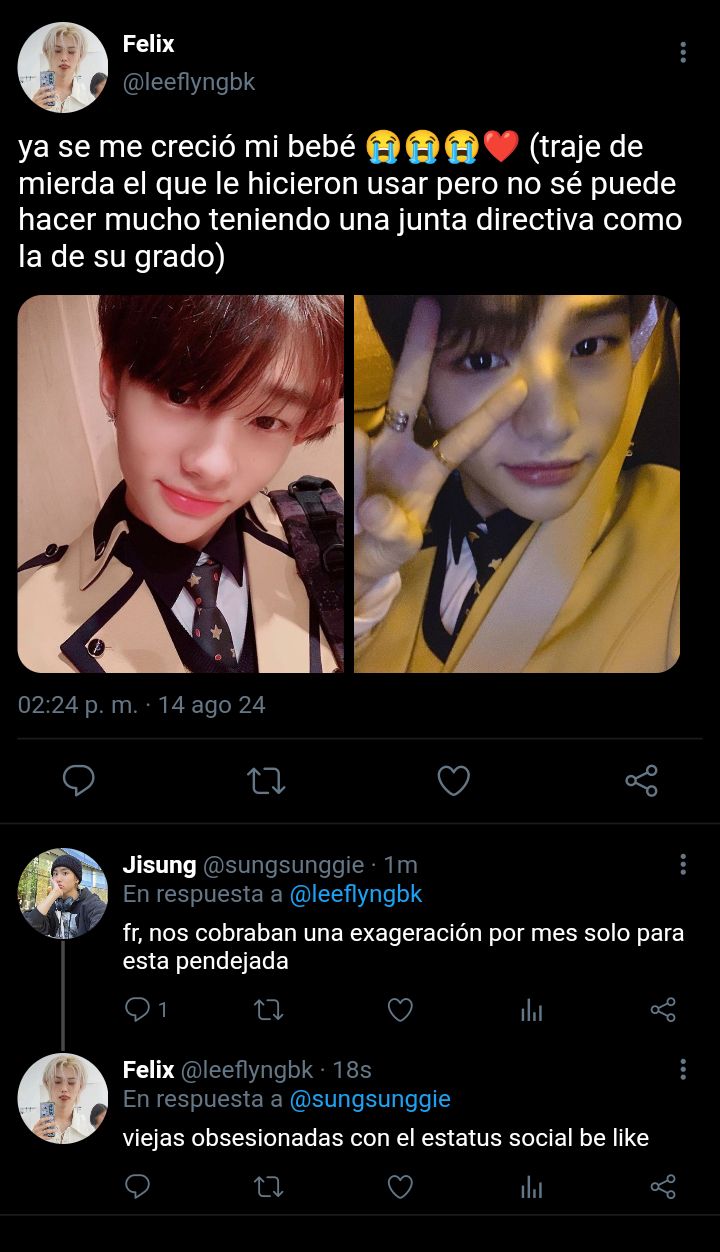Open the left photo in the tweet
Screen dimensions: 720x1252
pos(181,484)
